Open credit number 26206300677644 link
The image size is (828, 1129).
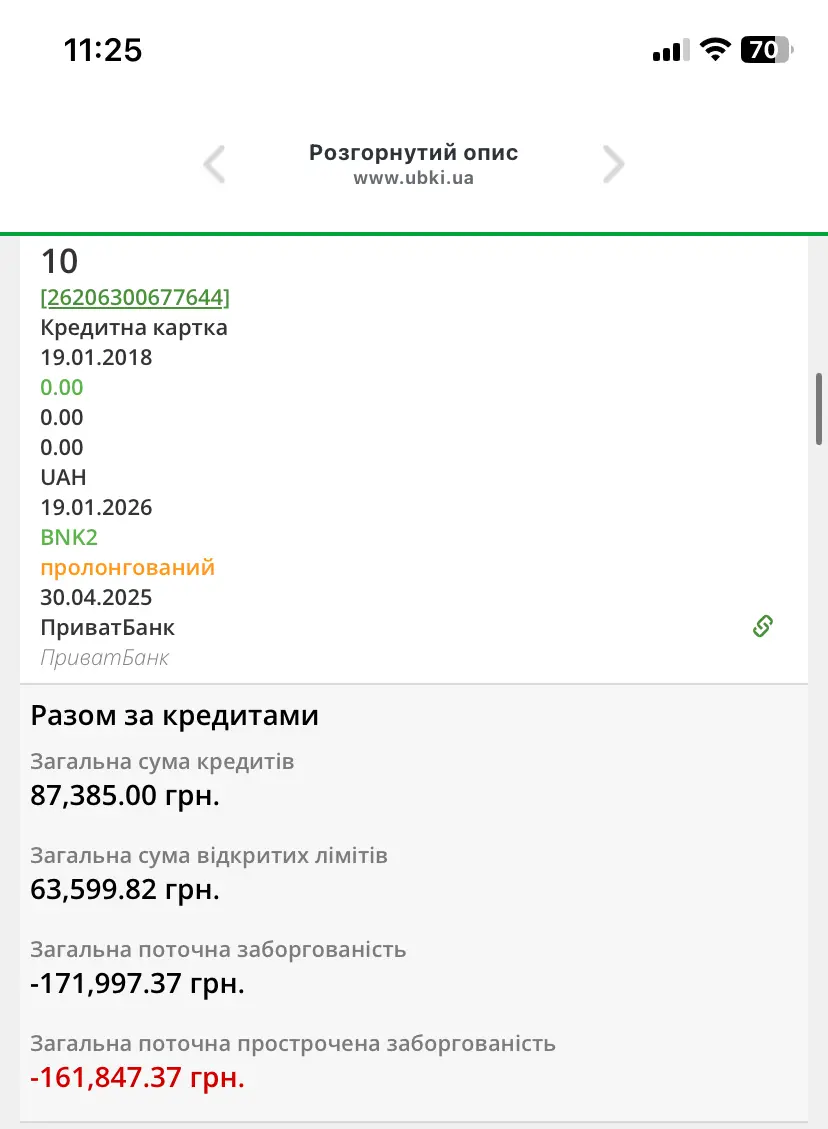pyautogui.click(x=134, y=297)
